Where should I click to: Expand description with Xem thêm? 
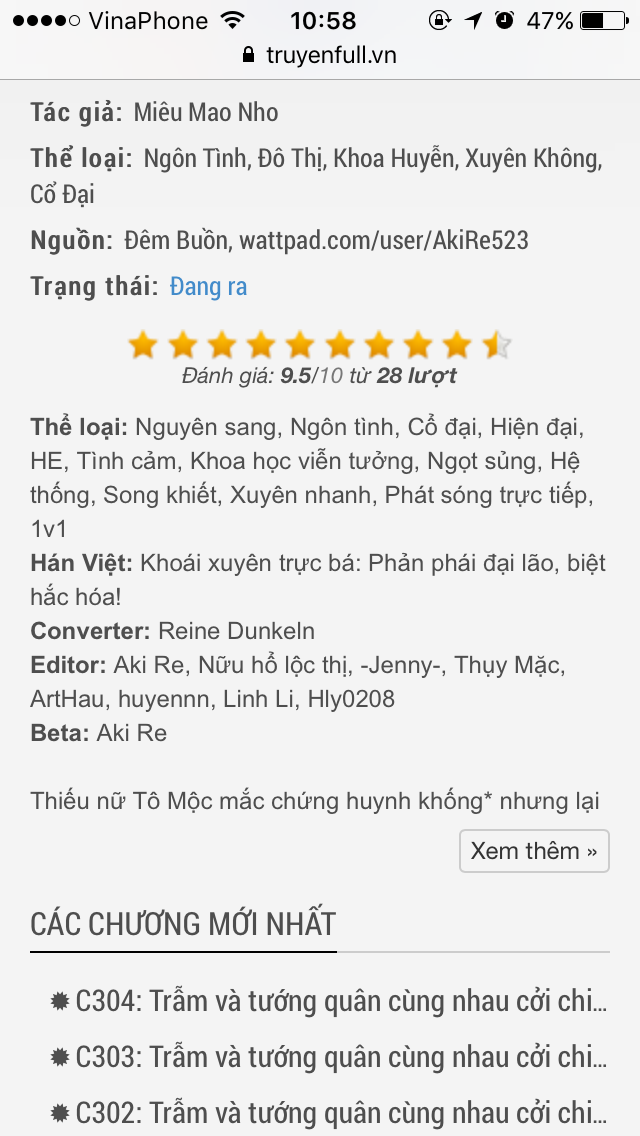pos(533,851)
